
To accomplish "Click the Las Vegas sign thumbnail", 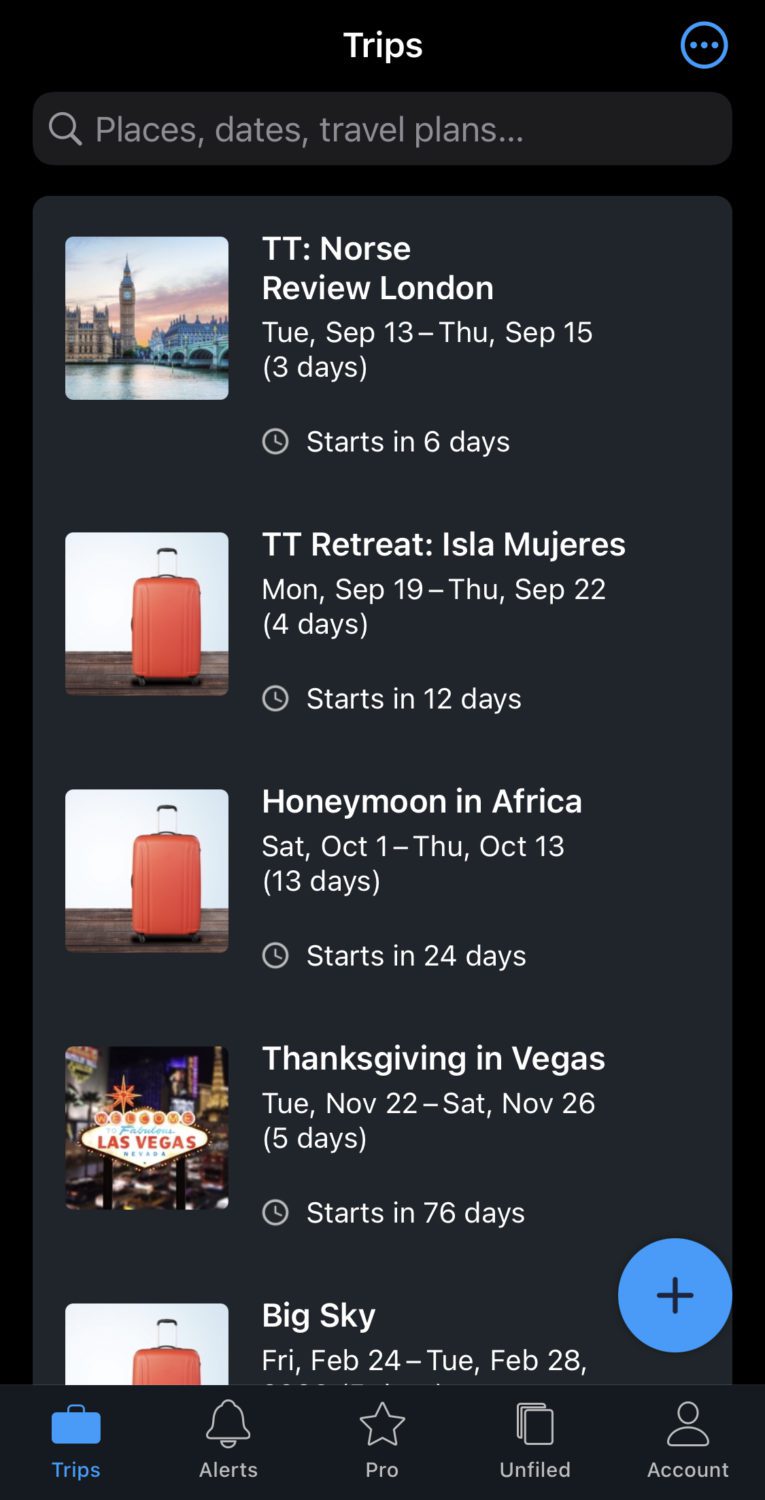I will [x=146, y=1127].
